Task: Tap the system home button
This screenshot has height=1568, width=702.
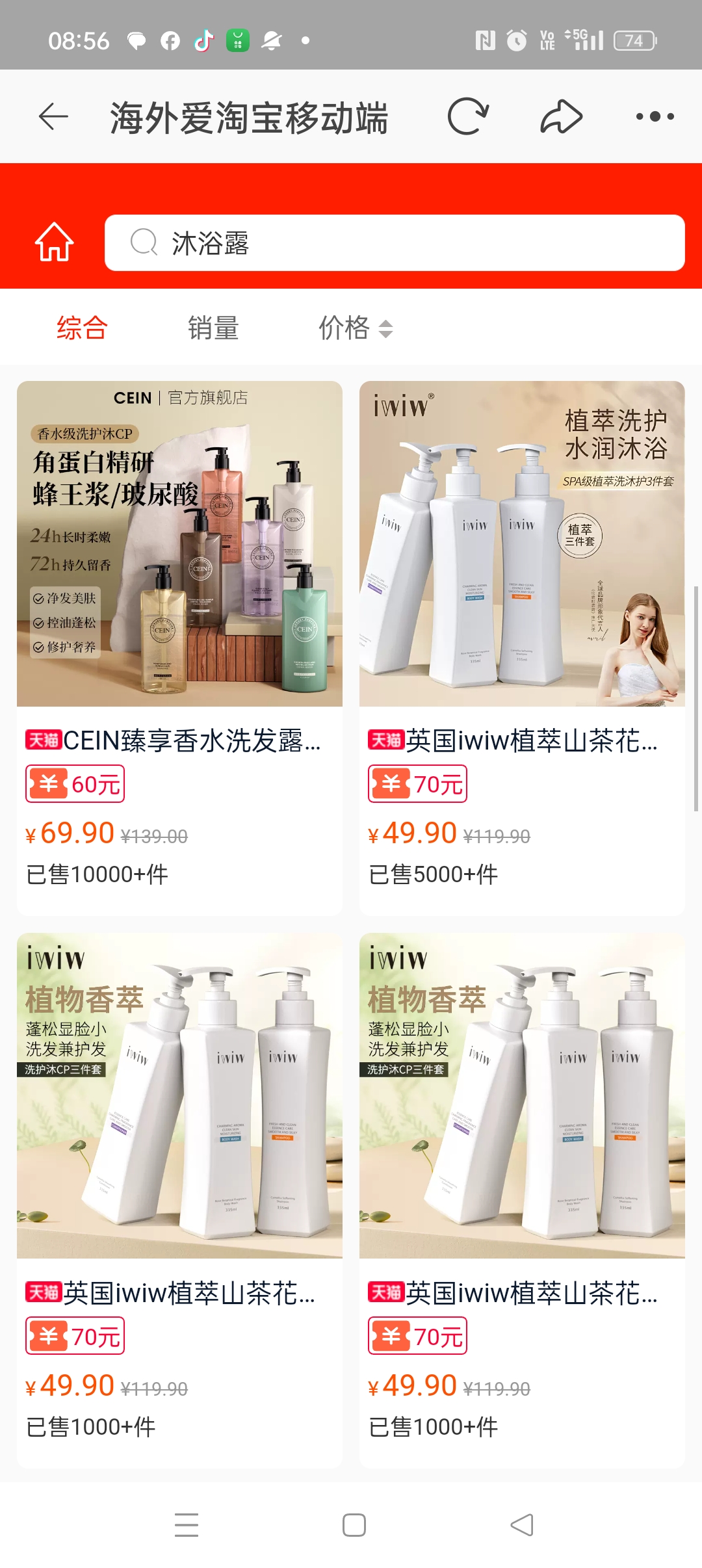Action: (x=354, y=1524)
